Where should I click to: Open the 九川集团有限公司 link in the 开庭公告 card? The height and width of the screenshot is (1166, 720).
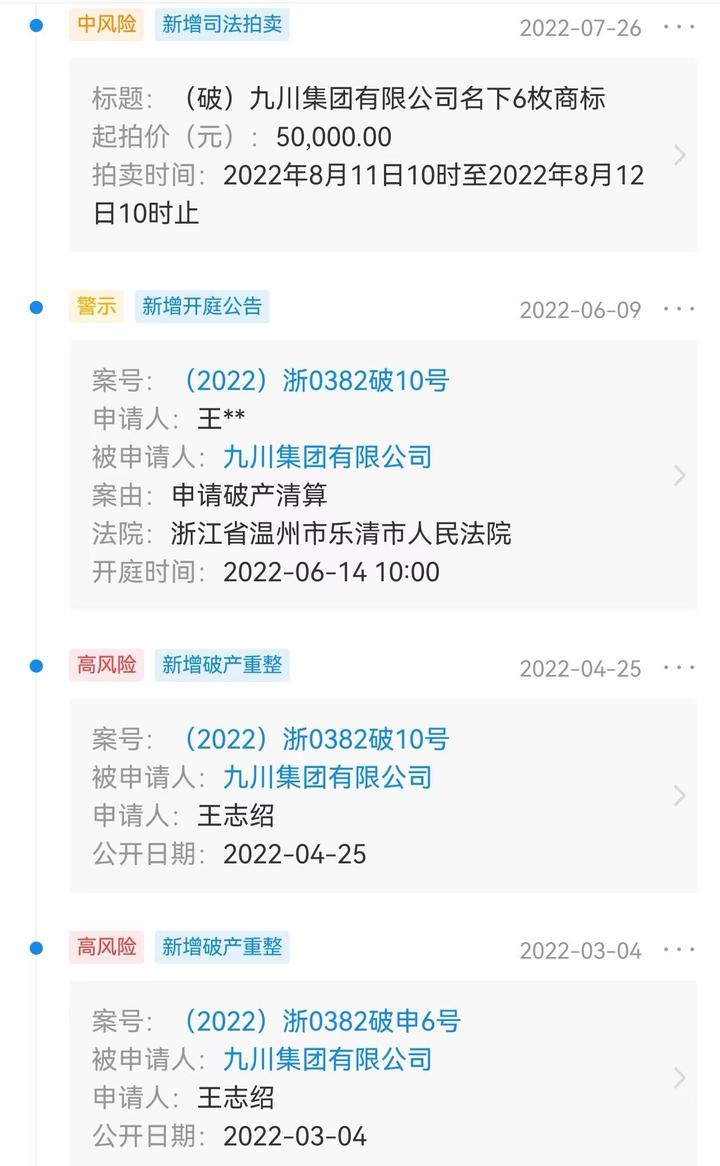click(327, 458)
